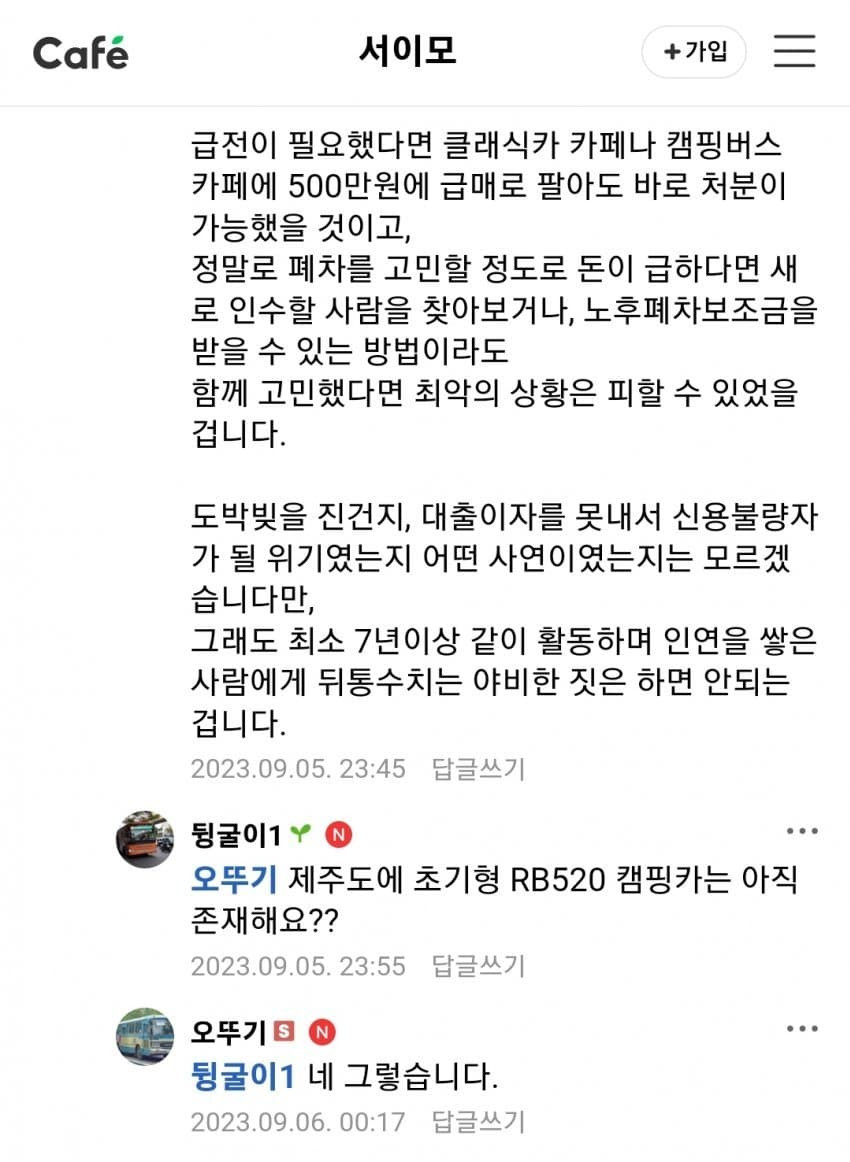Image resolution: width=850 pixels, height=1162 pixels.
Task: Tap the 가입 join button
Action: (694, 52)
